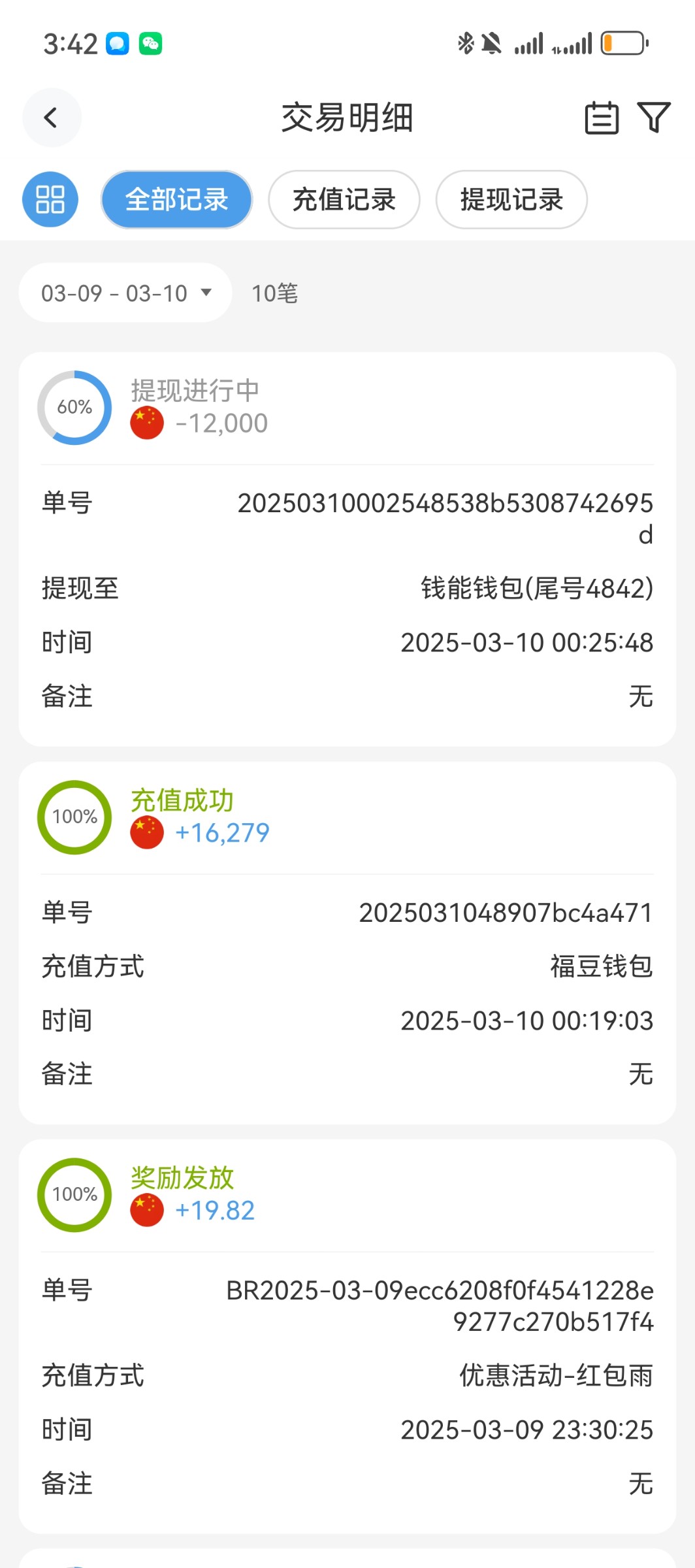Expand the 03-09 - 03-10 date range dropdown

125,293
